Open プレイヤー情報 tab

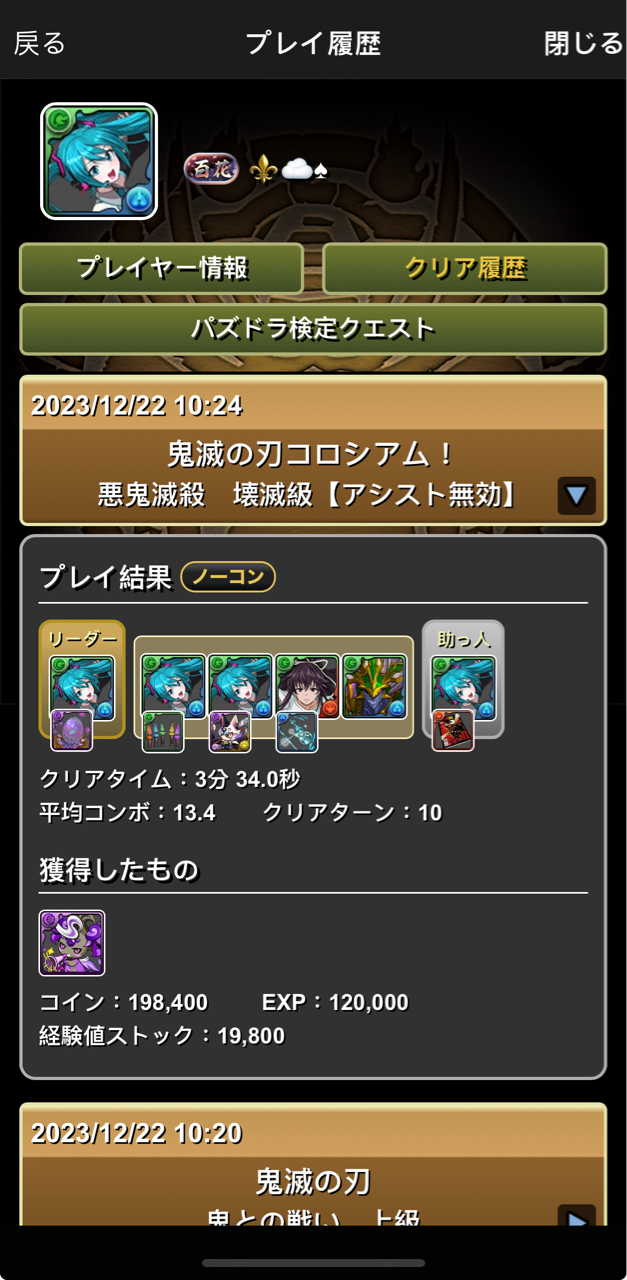click(x=162, y=268)
